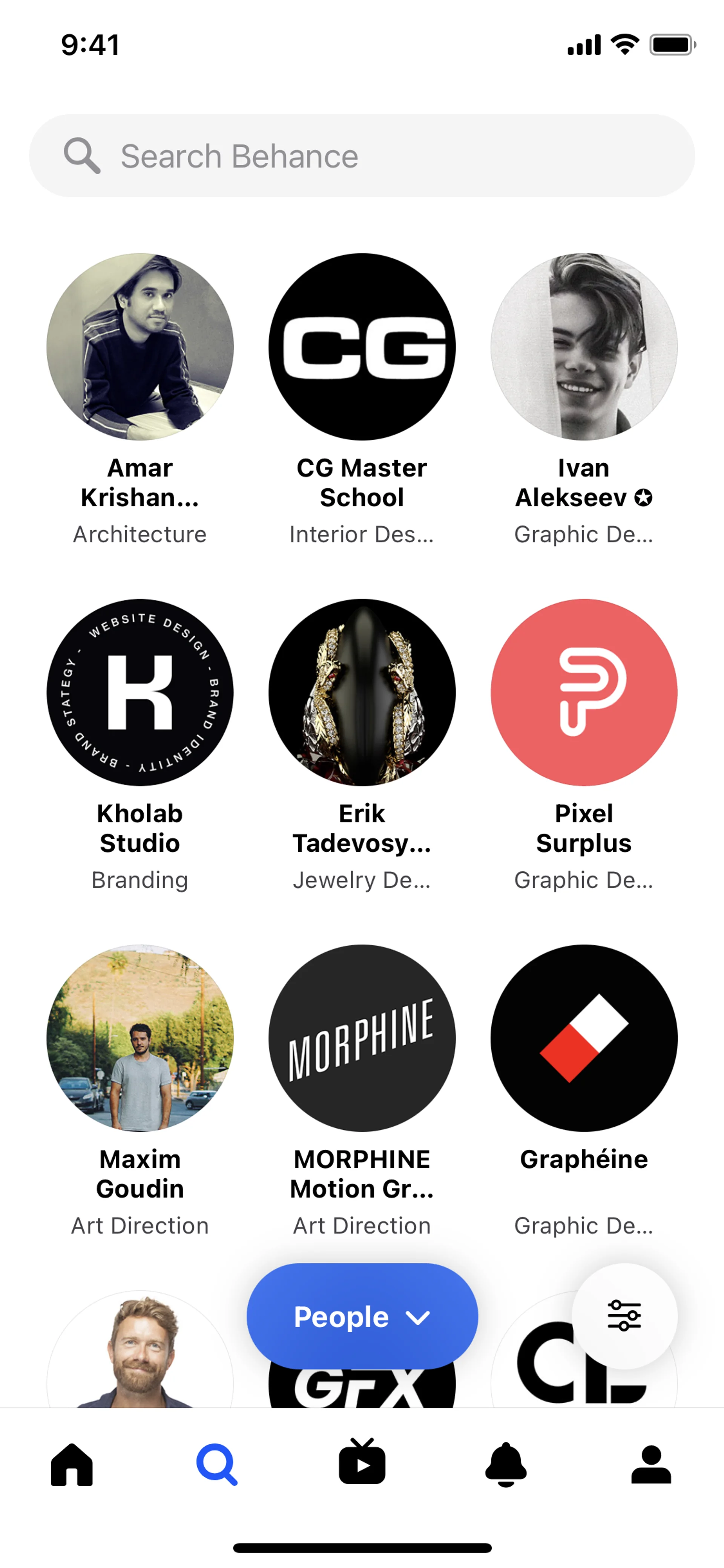Open Erik Tadevosyan's jewelry profile
This screenshot has height=1568, width=724.
(362, 692)
